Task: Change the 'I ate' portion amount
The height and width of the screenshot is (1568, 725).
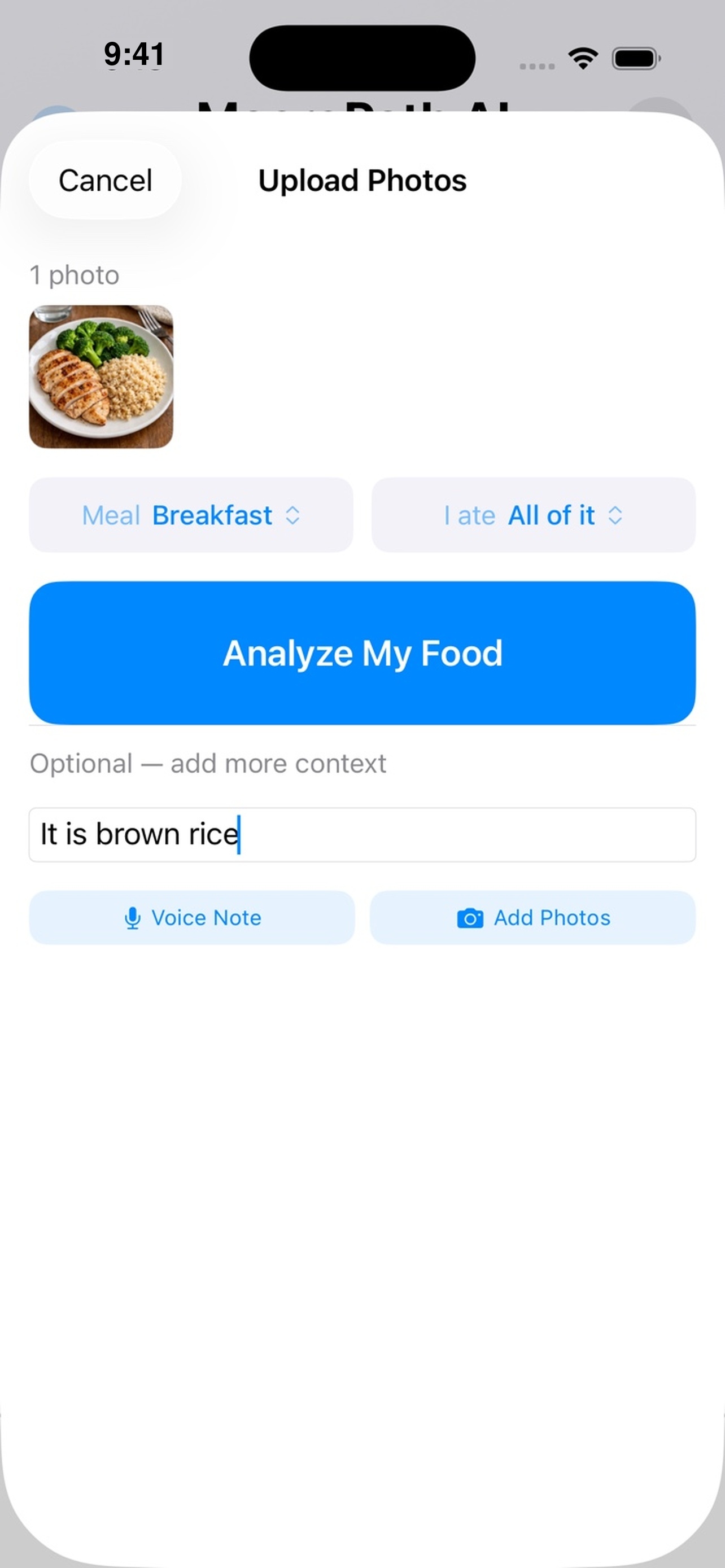Action: 533,515
